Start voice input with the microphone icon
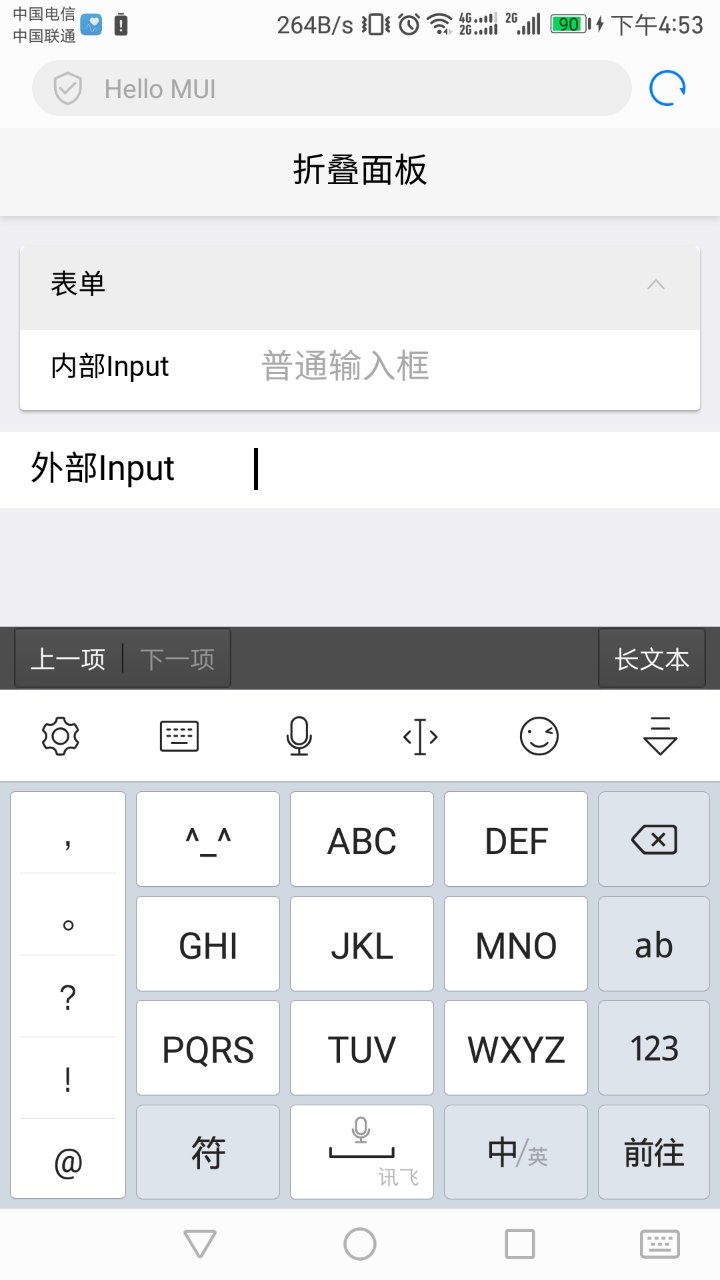The image size is (720, 1280). click(299, 737)
